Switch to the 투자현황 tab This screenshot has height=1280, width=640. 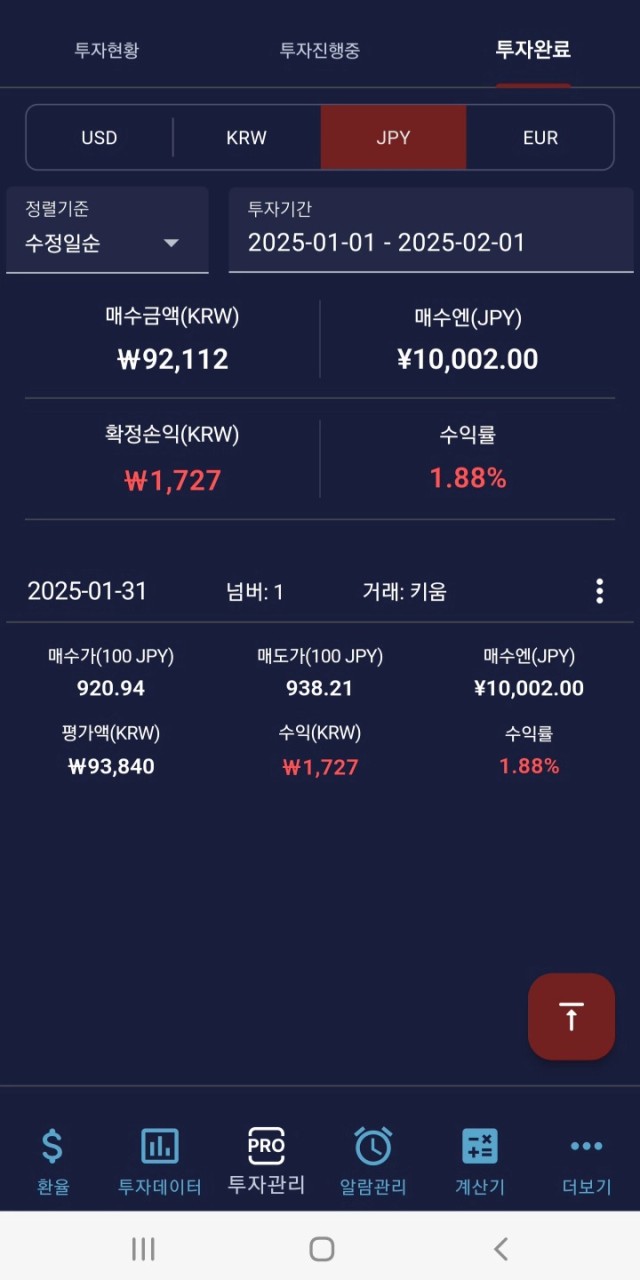click(x=107, y=50)
